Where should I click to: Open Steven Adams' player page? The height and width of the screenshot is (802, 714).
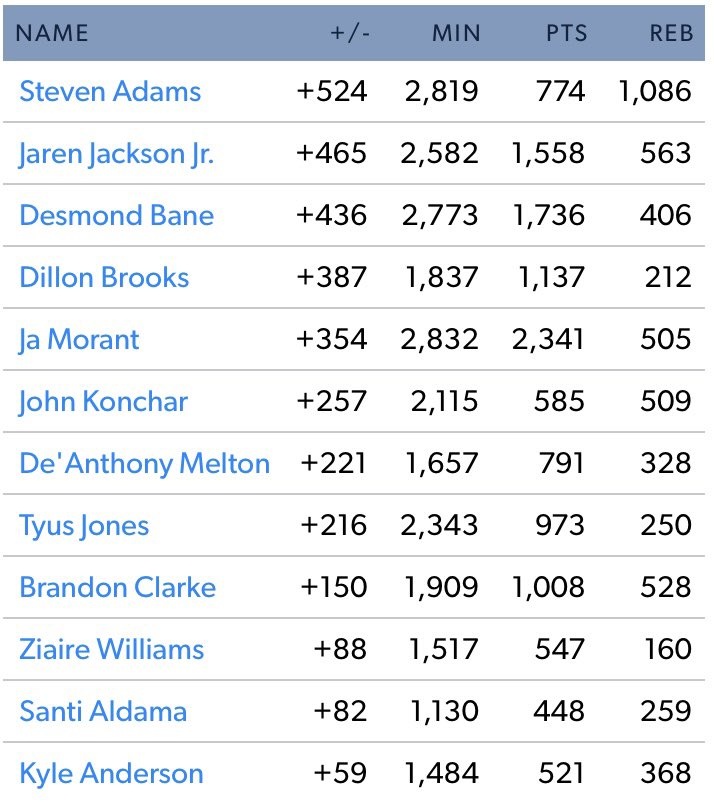pyautogui.click(x=110, y=92)
